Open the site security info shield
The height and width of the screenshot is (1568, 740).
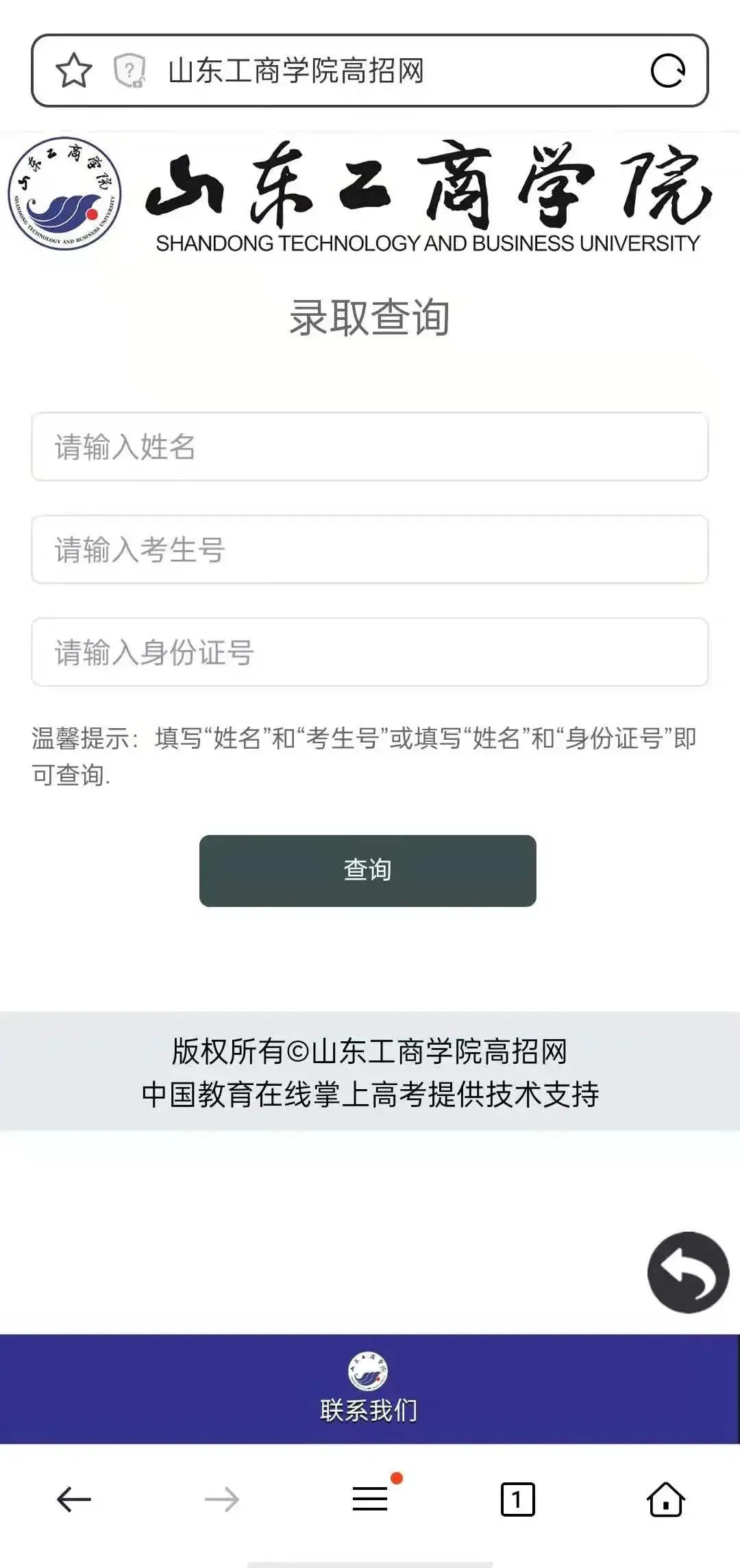(129, 71)
